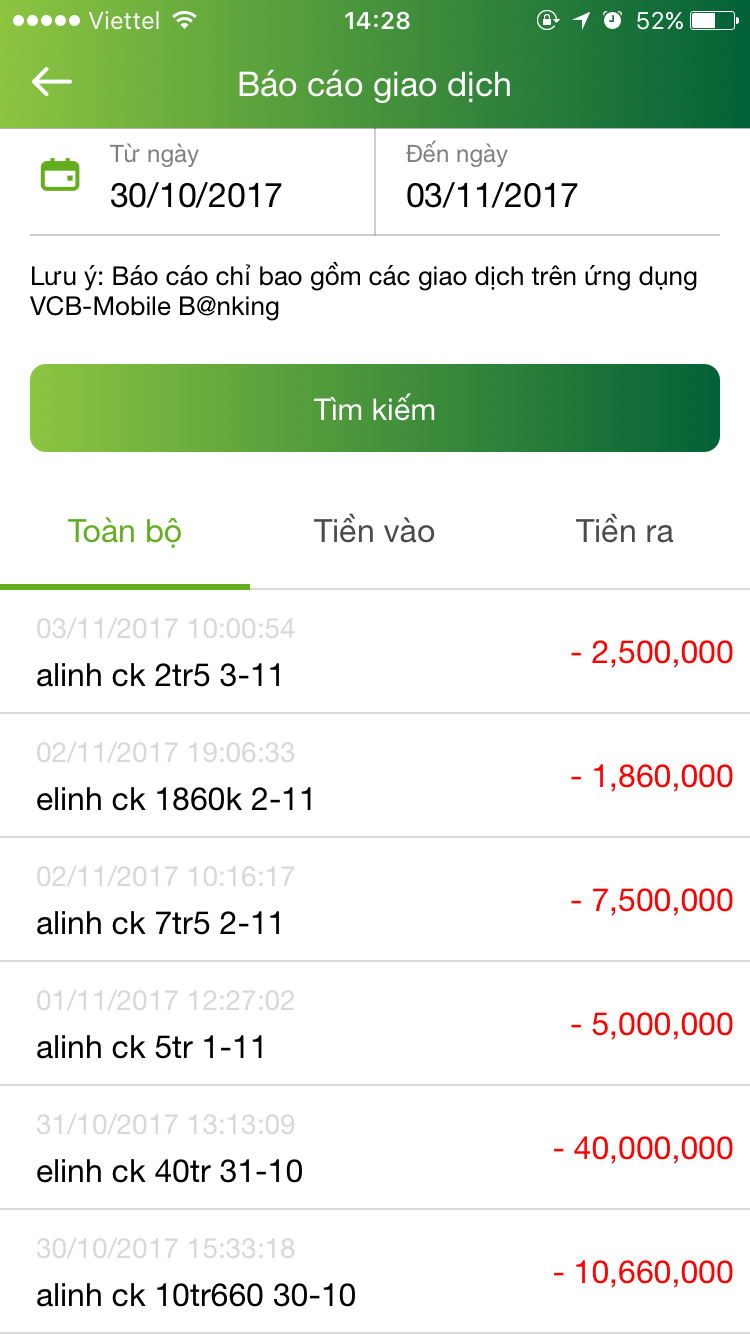Change the Đến ngày end date
Viewport: 750px width, 1334px height.
click(x=492, y=181)
